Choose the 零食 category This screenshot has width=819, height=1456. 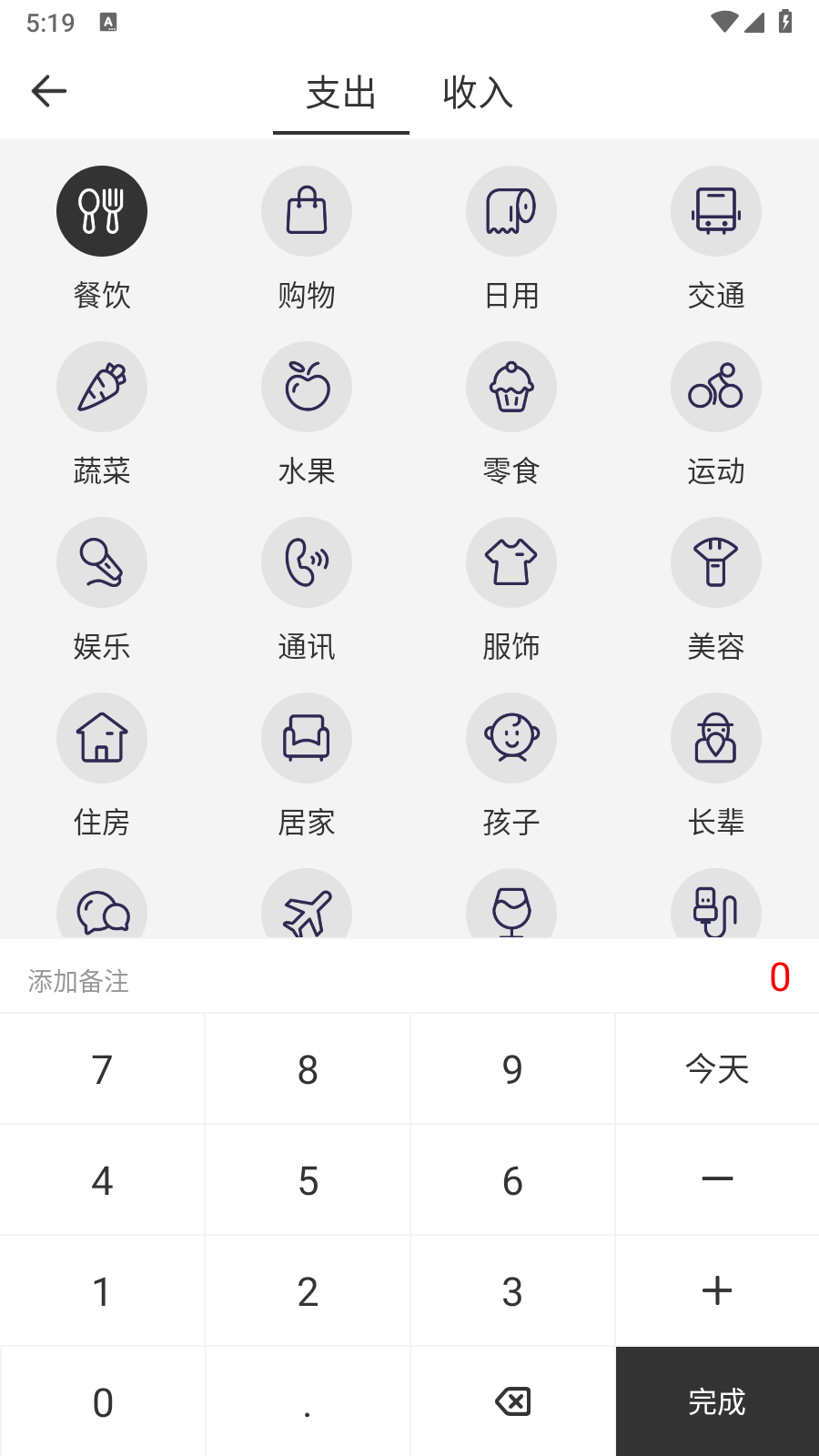[511, 388]
